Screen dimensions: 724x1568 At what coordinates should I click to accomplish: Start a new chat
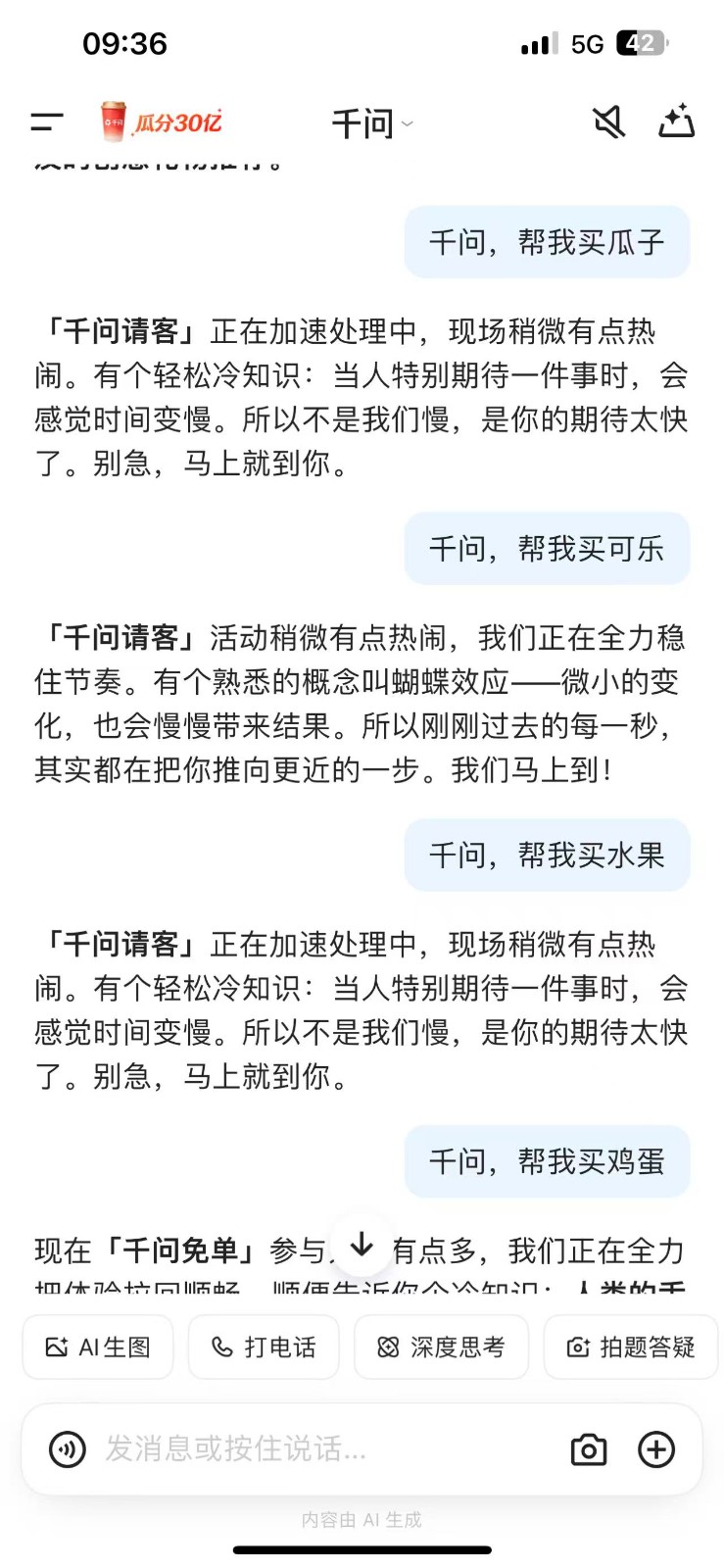(x=676, y=122)
